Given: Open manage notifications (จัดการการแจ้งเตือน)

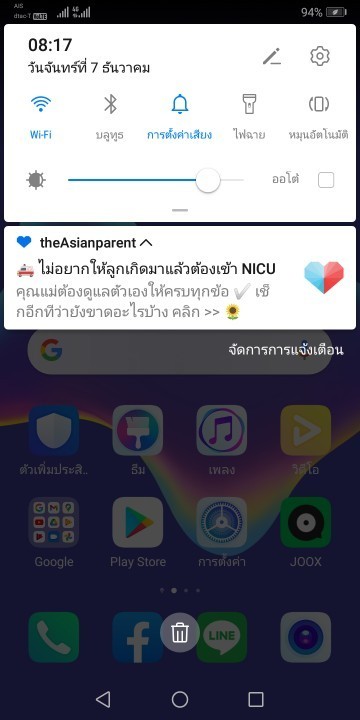Looking at the screenshot, I should coord(286,350).
